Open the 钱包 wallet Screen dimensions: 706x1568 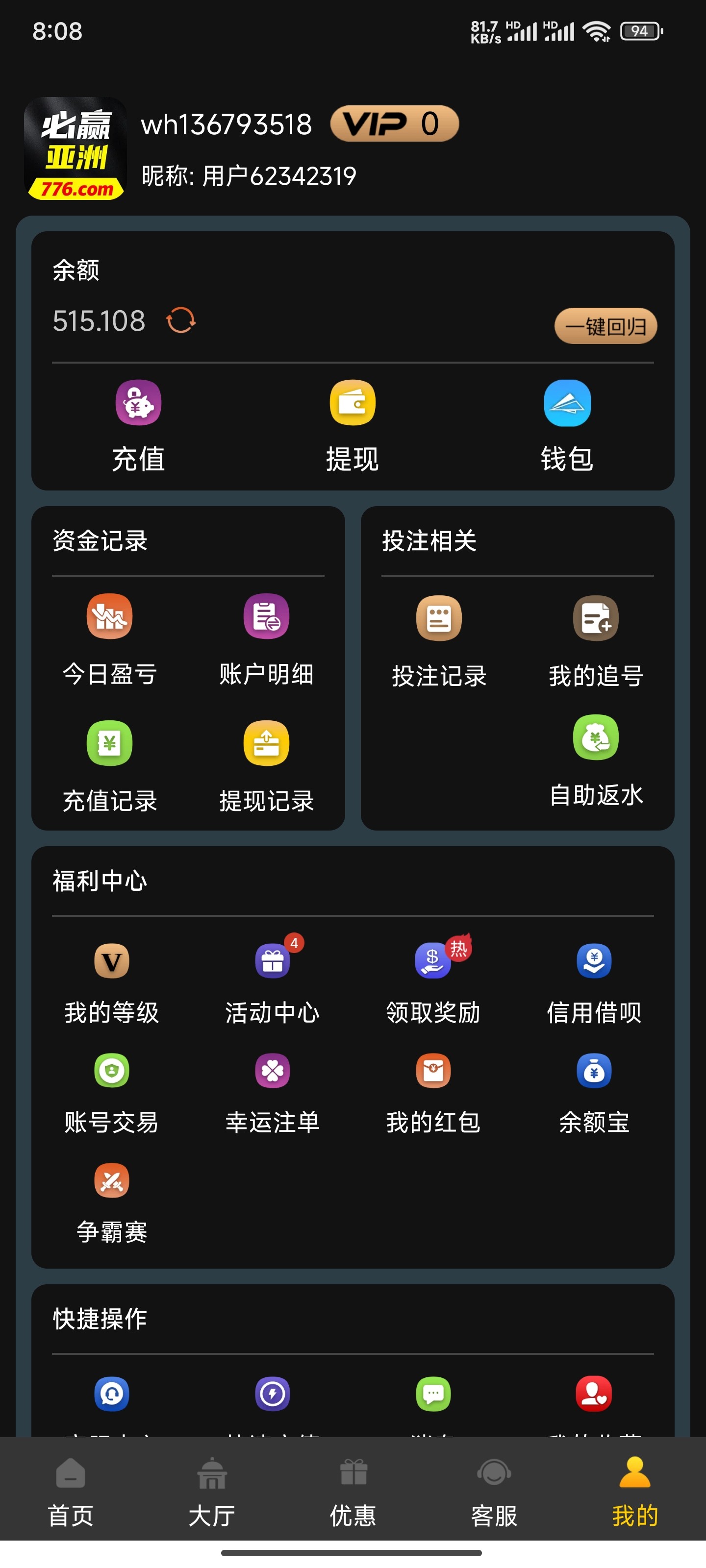point(566,425)
